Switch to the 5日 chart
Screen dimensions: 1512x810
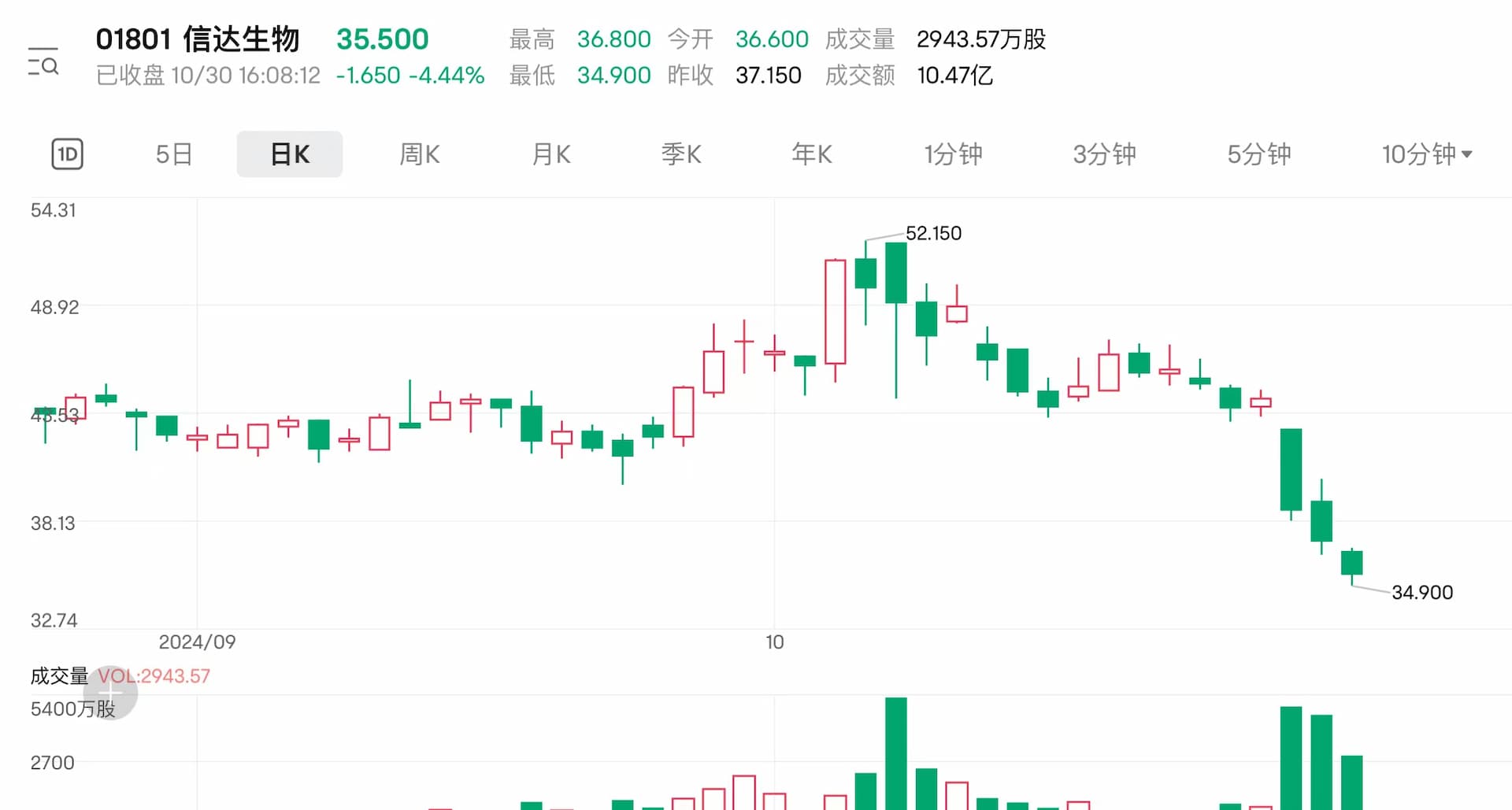[174, 154]
